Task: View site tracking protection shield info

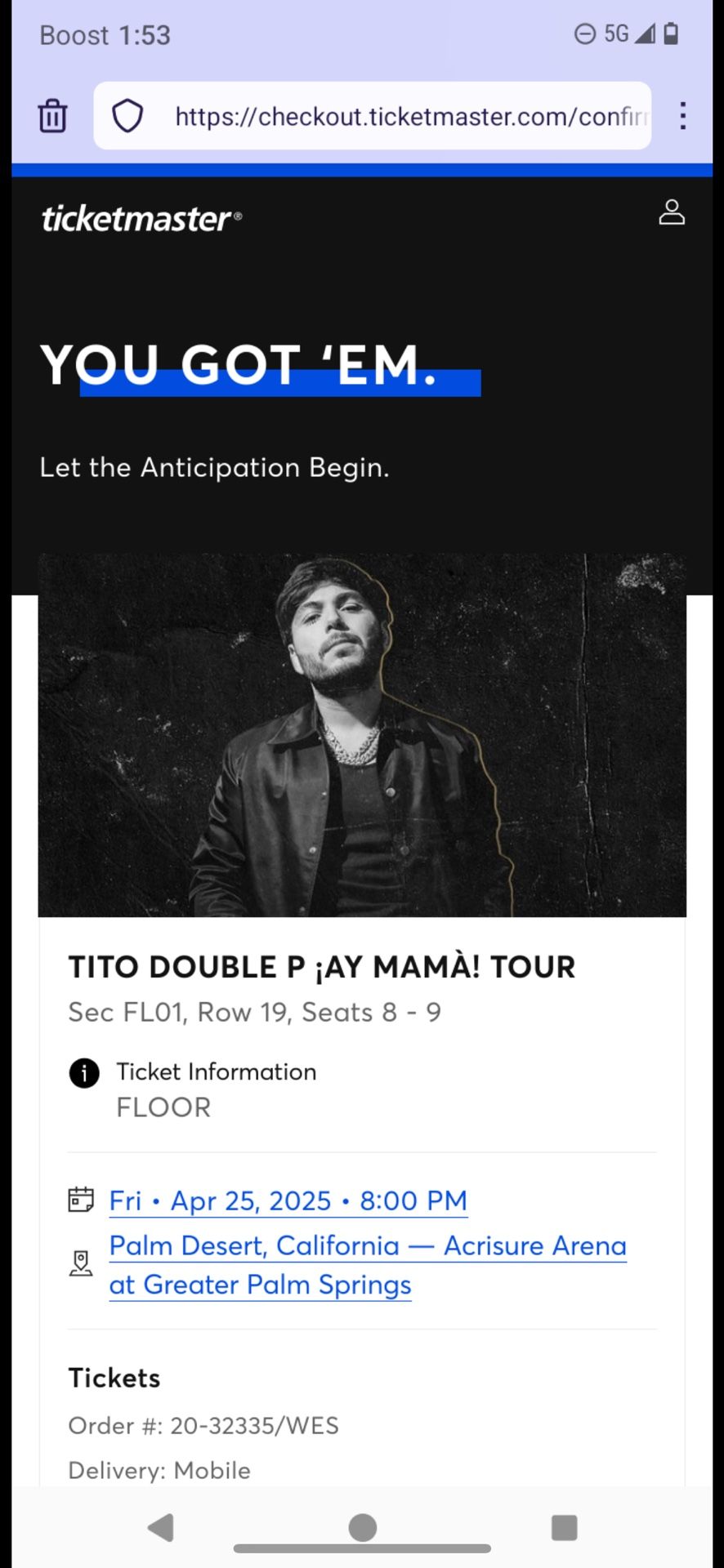Action: [x=127, y=116]
